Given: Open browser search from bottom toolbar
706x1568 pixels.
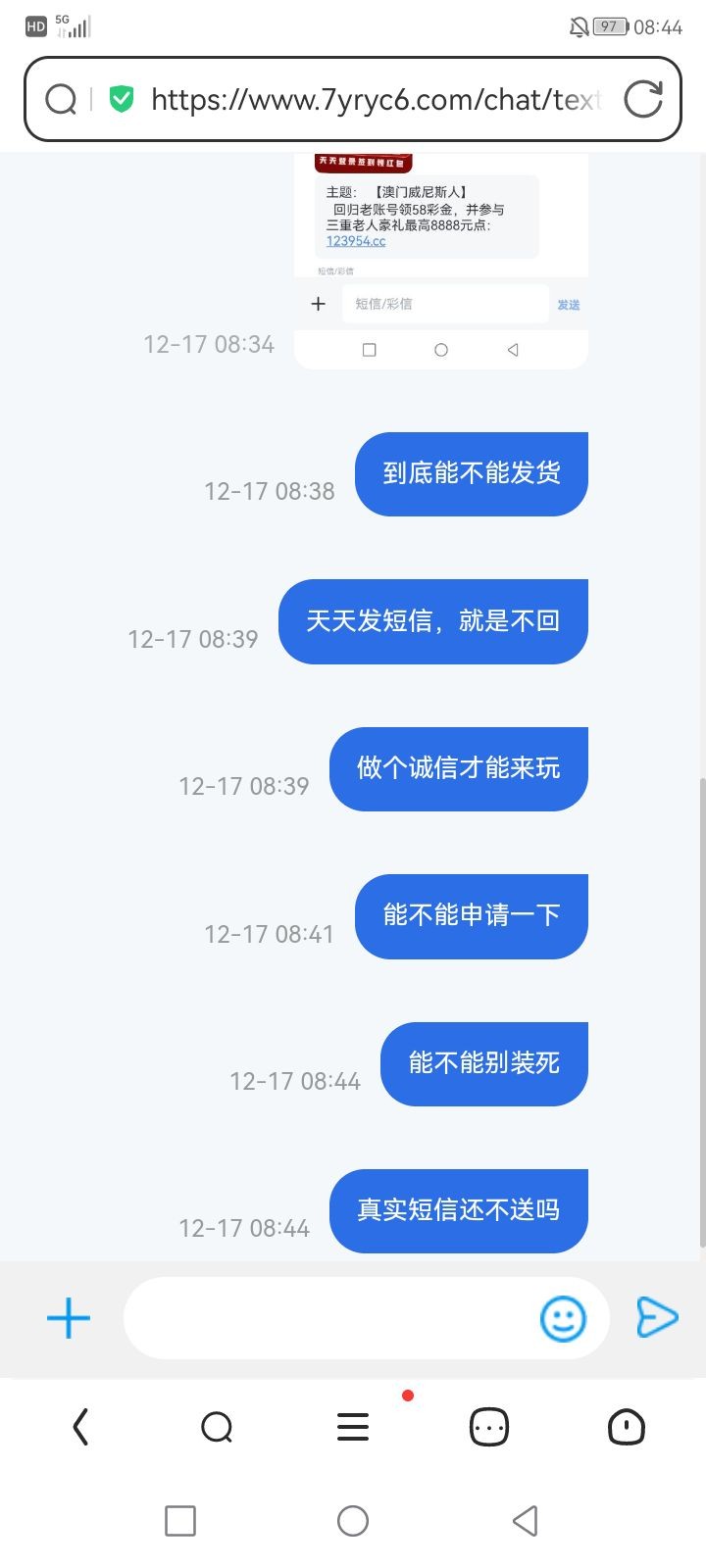Looking at the screenshot, I should click(x=217, y=1427).
